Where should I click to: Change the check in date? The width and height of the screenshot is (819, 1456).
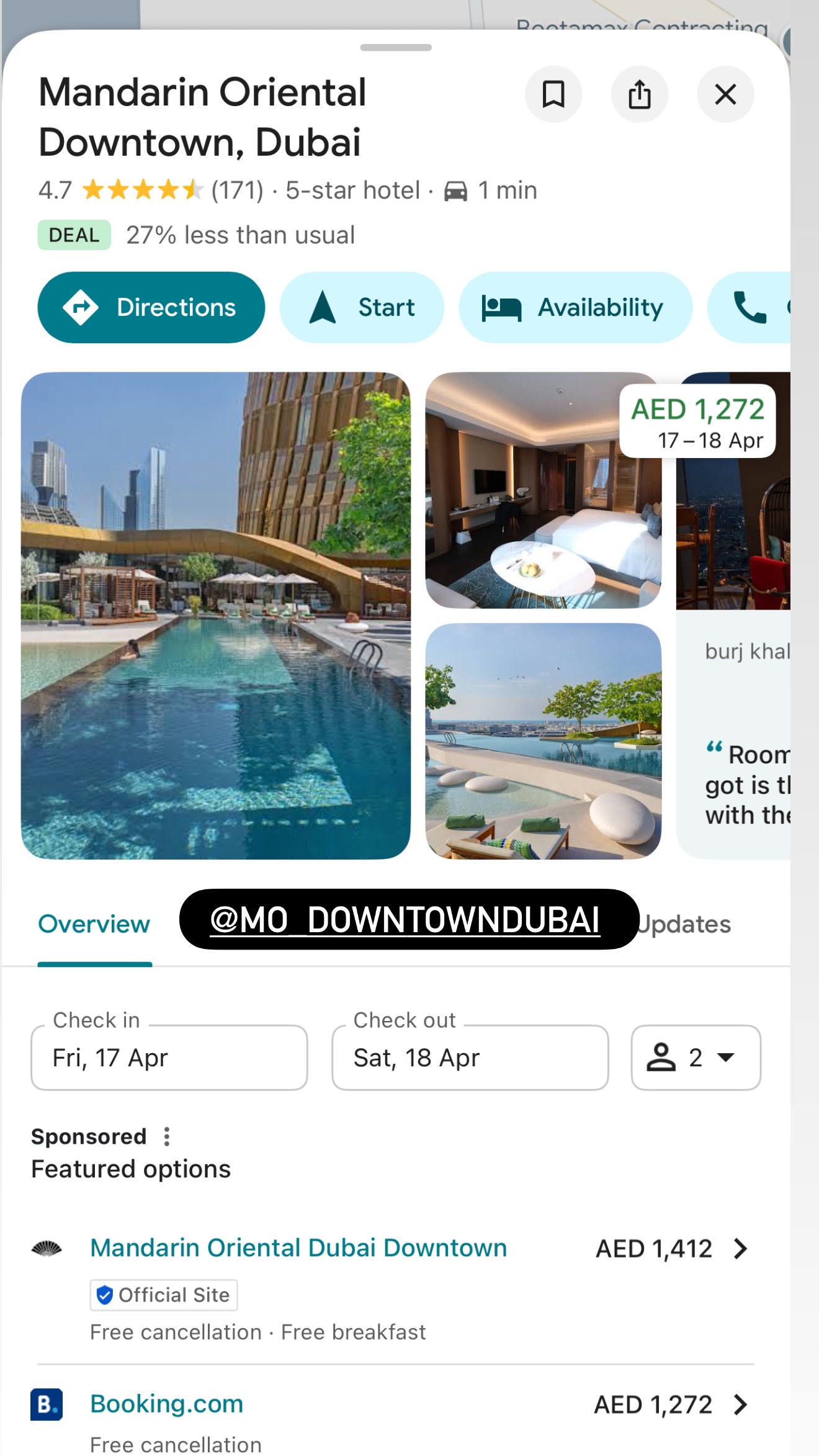[169, 1058]
